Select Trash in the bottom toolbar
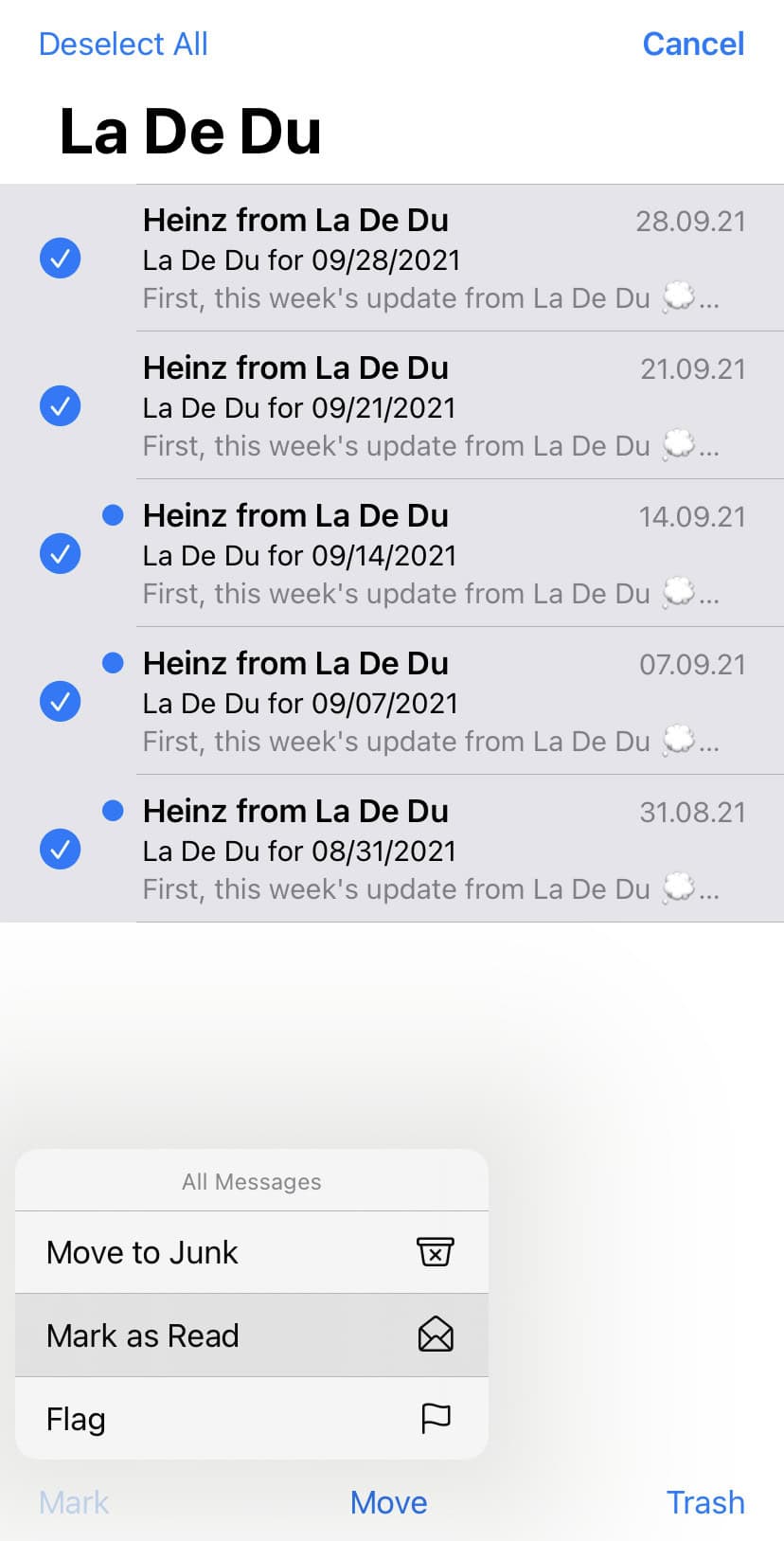This screenshot has width=784, height=1541. click(x=705, y=1502)
